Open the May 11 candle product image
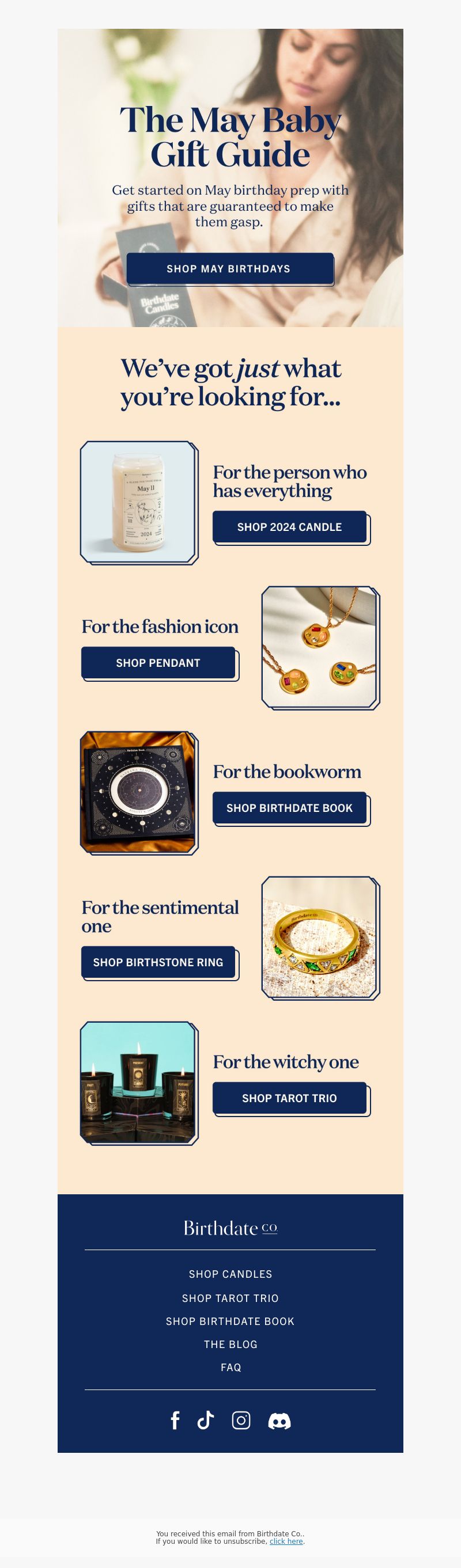 tap(139, 502)
